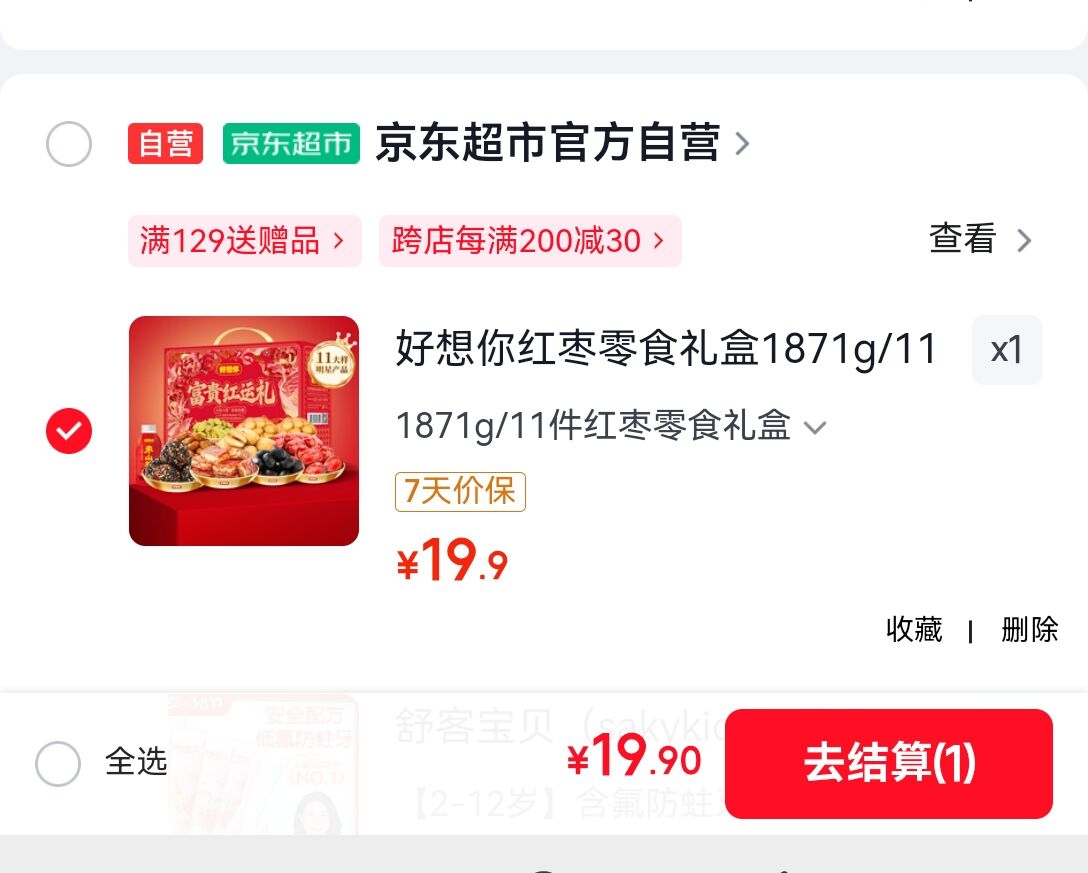Image resolution: width=1088 pixels, height=873 pixels.
Task: Open the 京东超市官方自营 store page
Action: [x=562, y=143]
